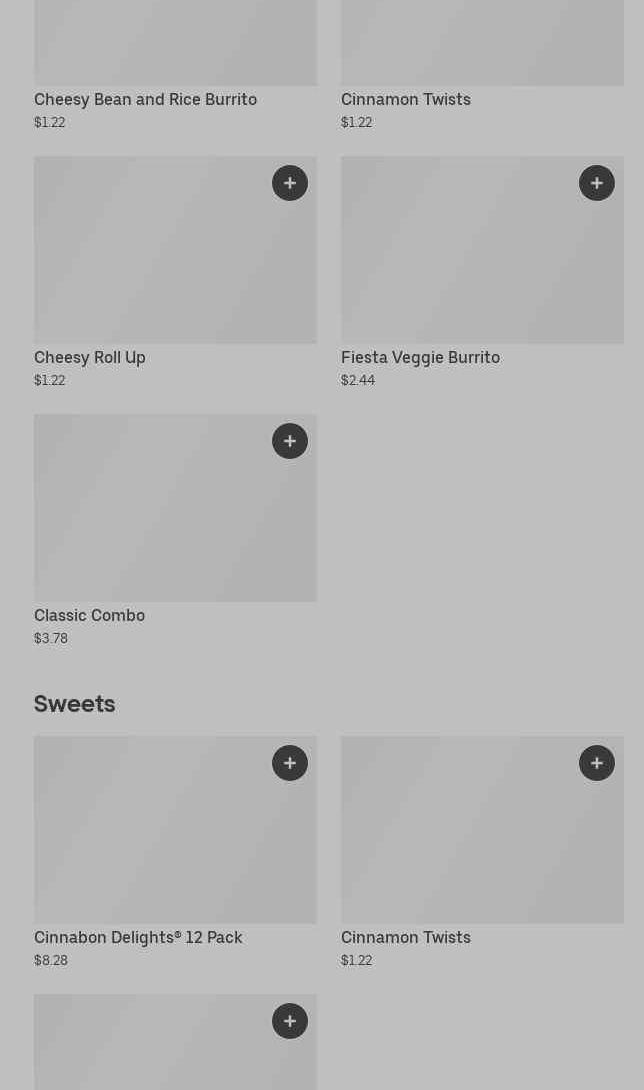Add Cinnabon Delights 12 Pack to order

click(290, 763)
